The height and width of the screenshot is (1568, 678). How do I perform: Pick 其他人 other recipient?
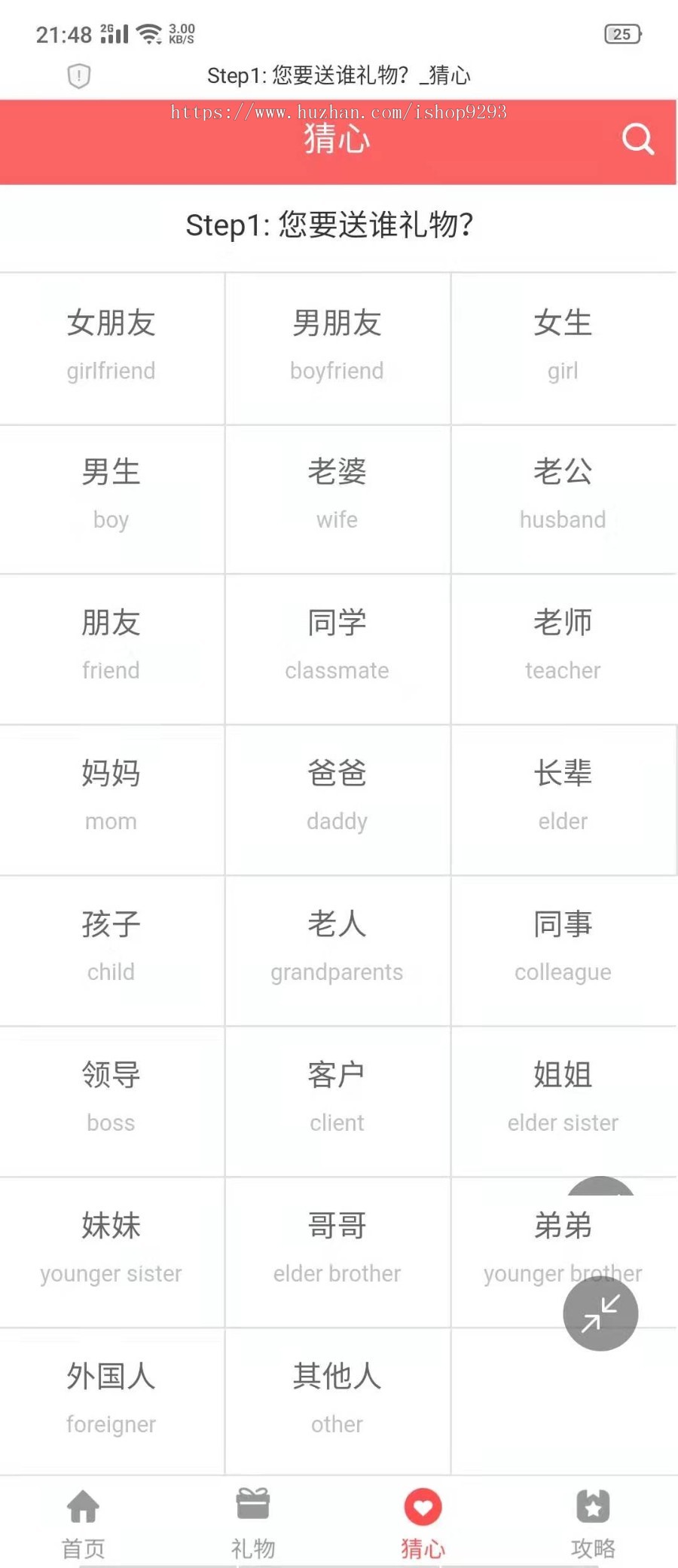(x=337, y=1399)
